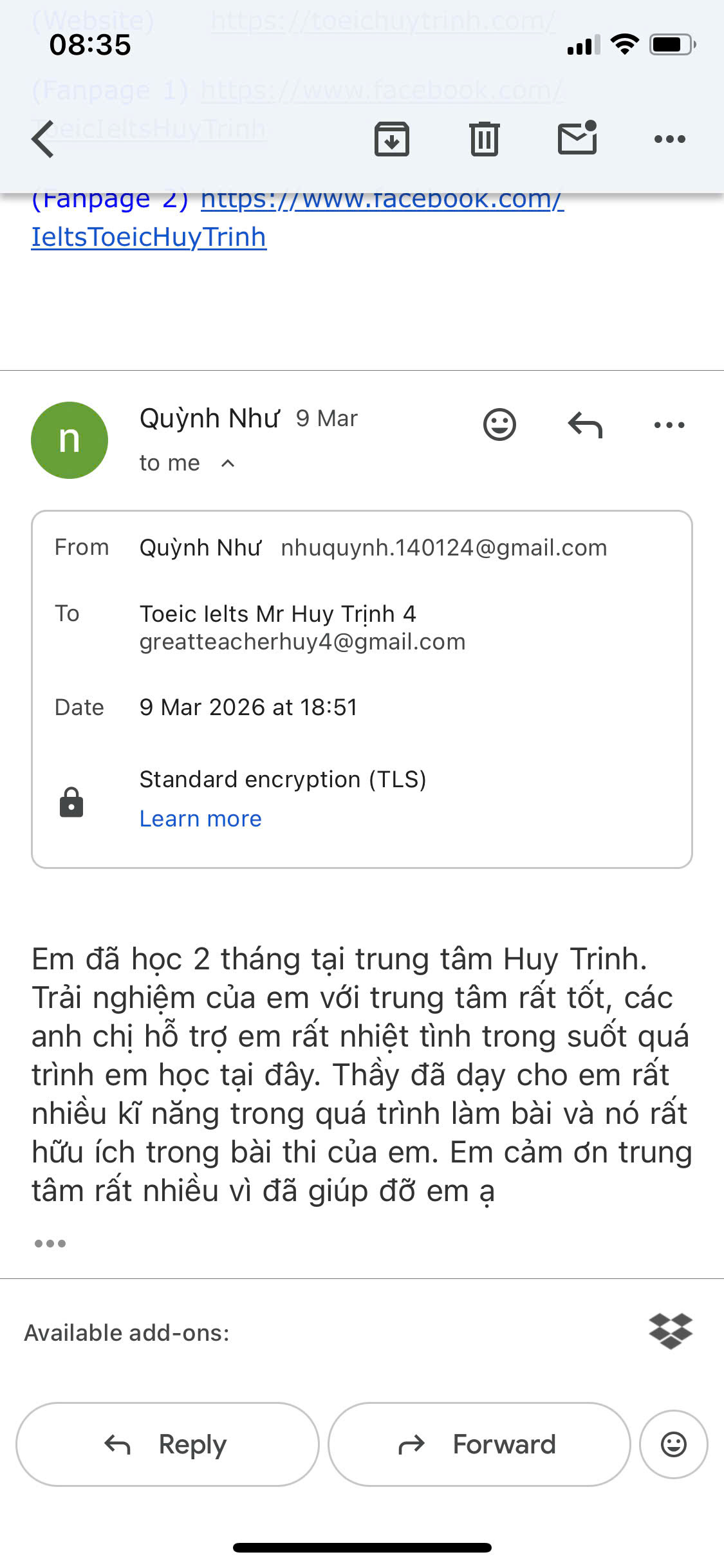Open the Dropbox add-on
The width and height of the screenshot is (724, 1568).
(x=671, y=1332)
